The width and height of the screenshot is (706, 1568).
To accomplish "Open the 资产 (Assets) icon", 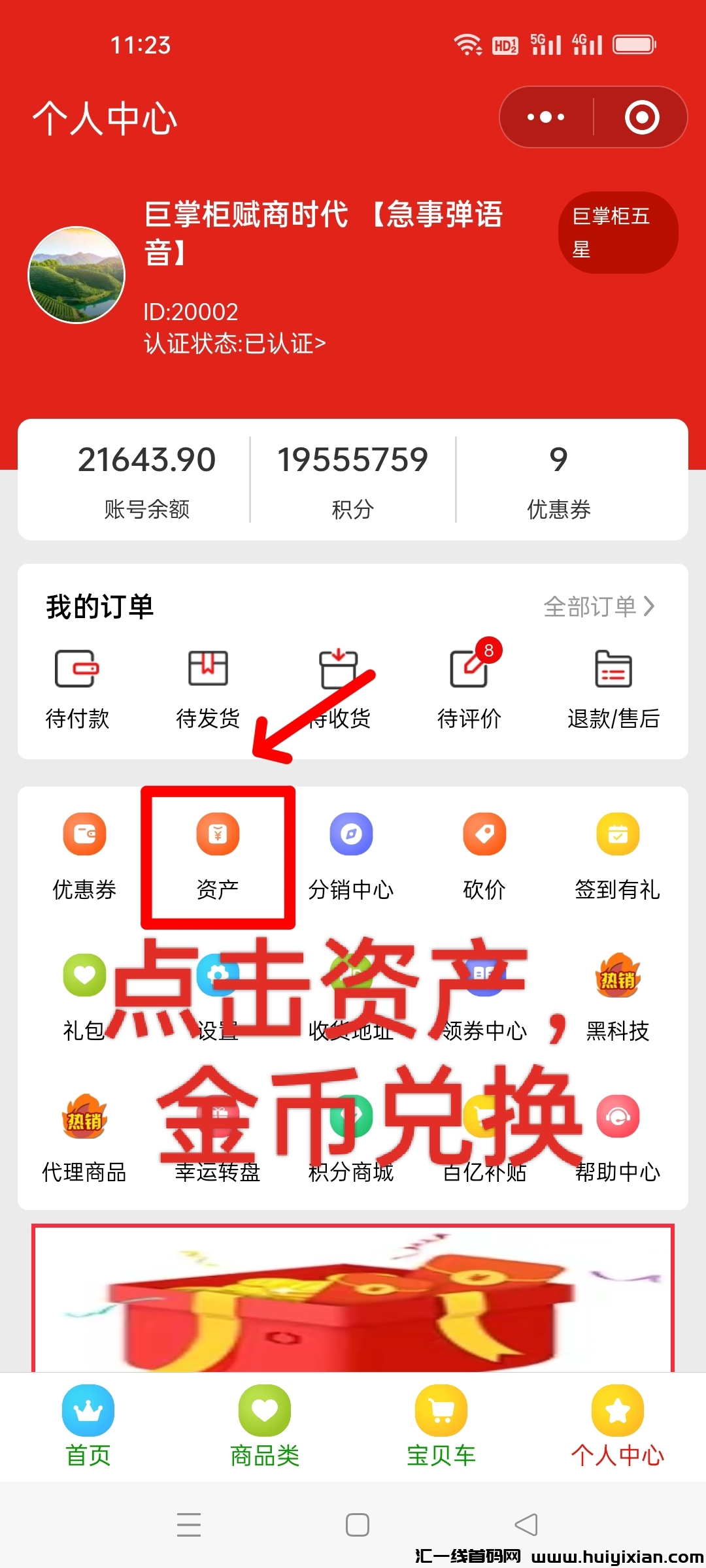I will tap(218, 834).
